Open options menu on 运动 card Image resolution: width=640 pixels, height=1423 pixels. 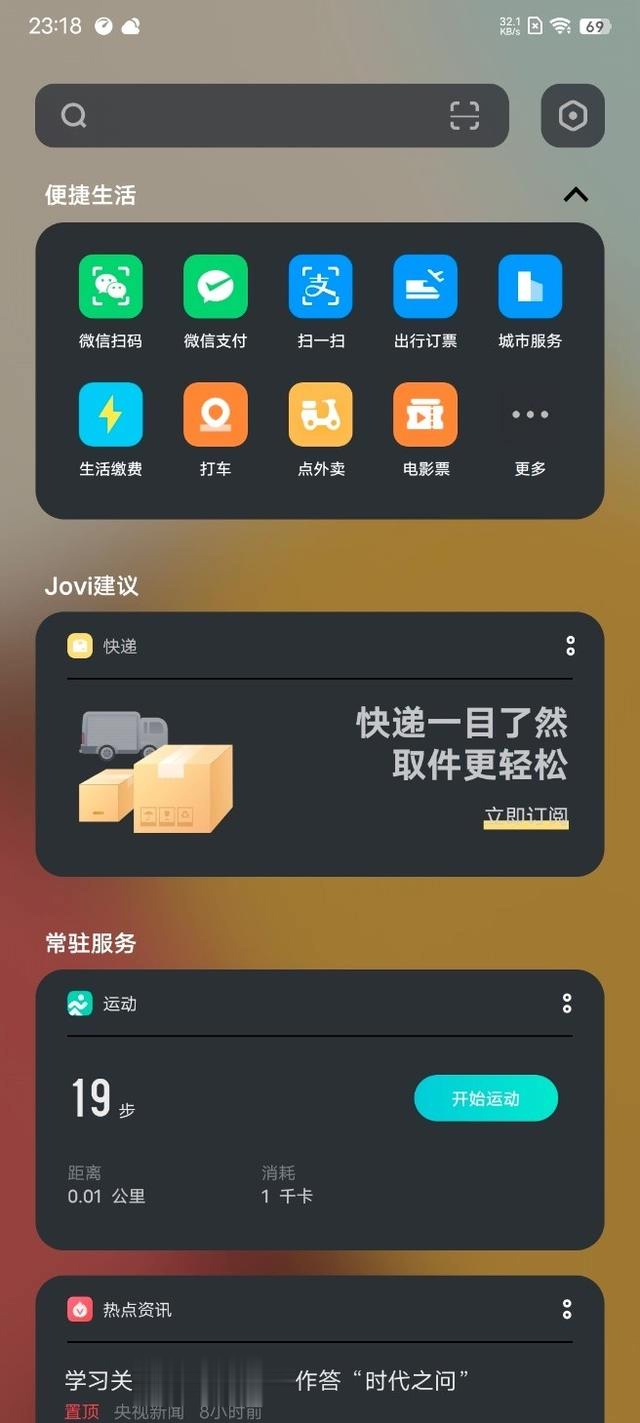point(567,1003)
